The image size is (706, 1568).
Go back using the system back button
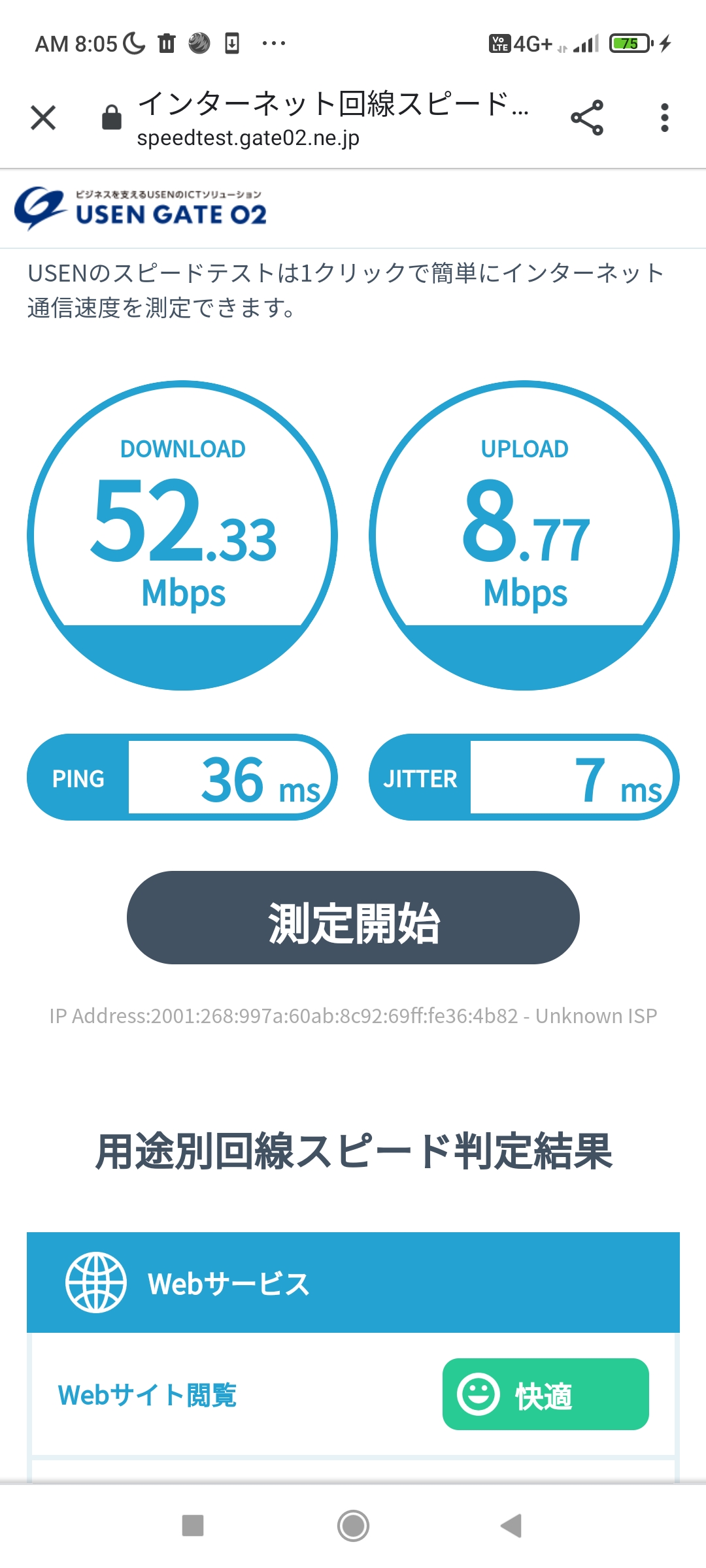pyautogui.click(x=511, y=1526)
